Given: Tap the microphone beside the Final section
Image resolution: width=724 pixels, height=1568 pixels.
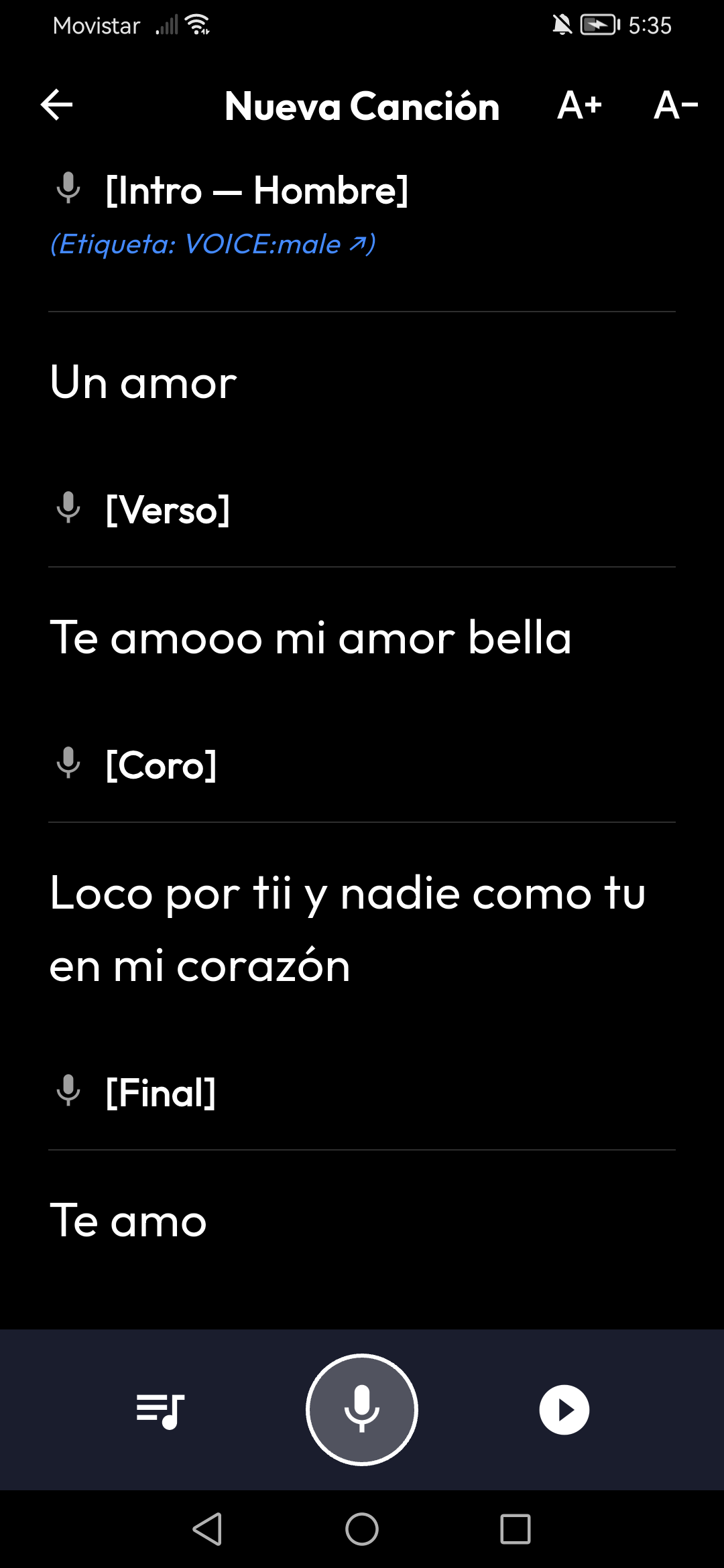Looking at the screenshot, I should 68,1091.
